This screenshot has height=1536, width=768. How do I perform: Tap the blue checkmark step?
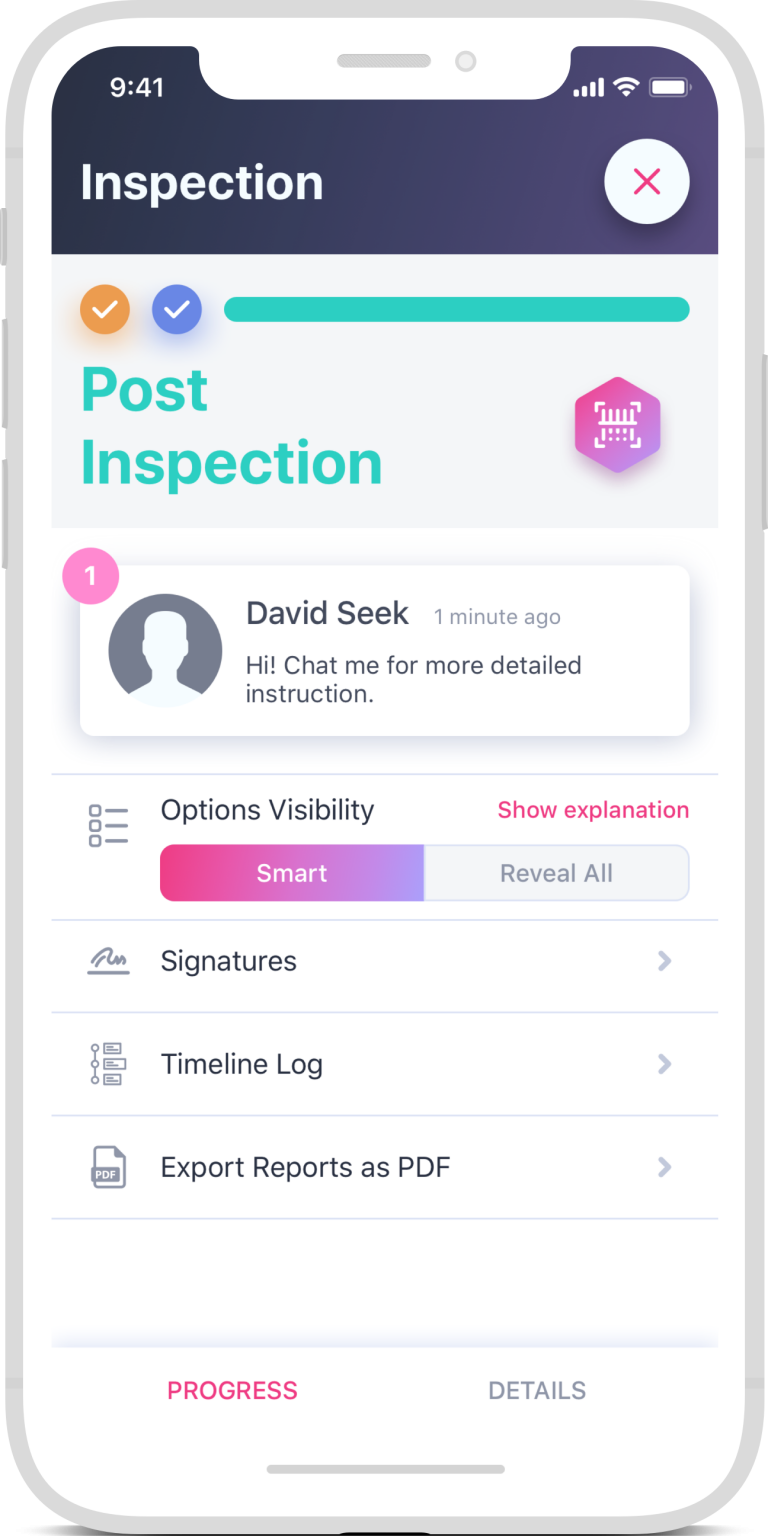[177, 309]
